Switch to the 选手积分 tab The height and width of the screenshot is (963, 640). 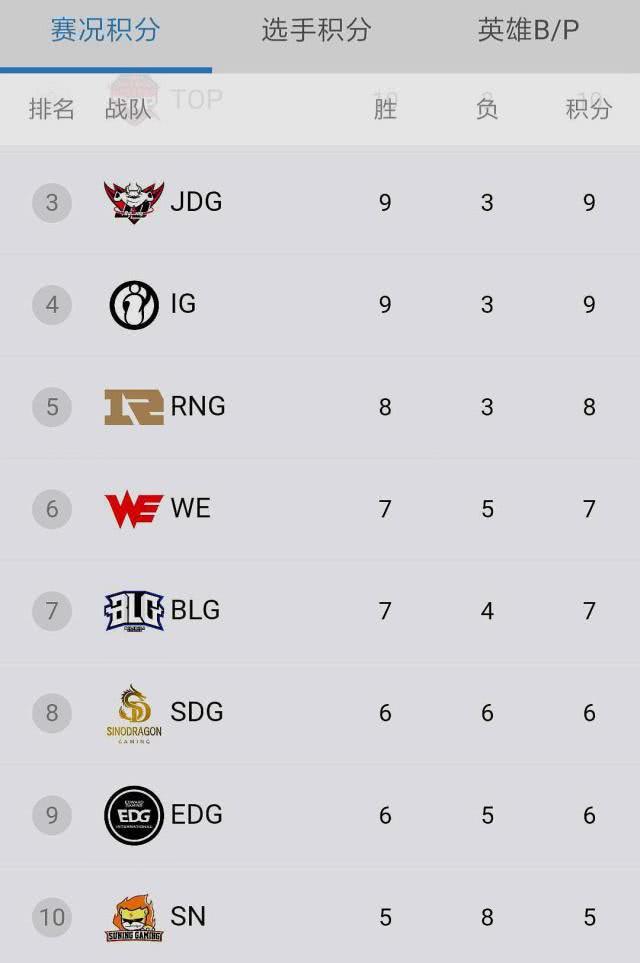pos(316,30)
